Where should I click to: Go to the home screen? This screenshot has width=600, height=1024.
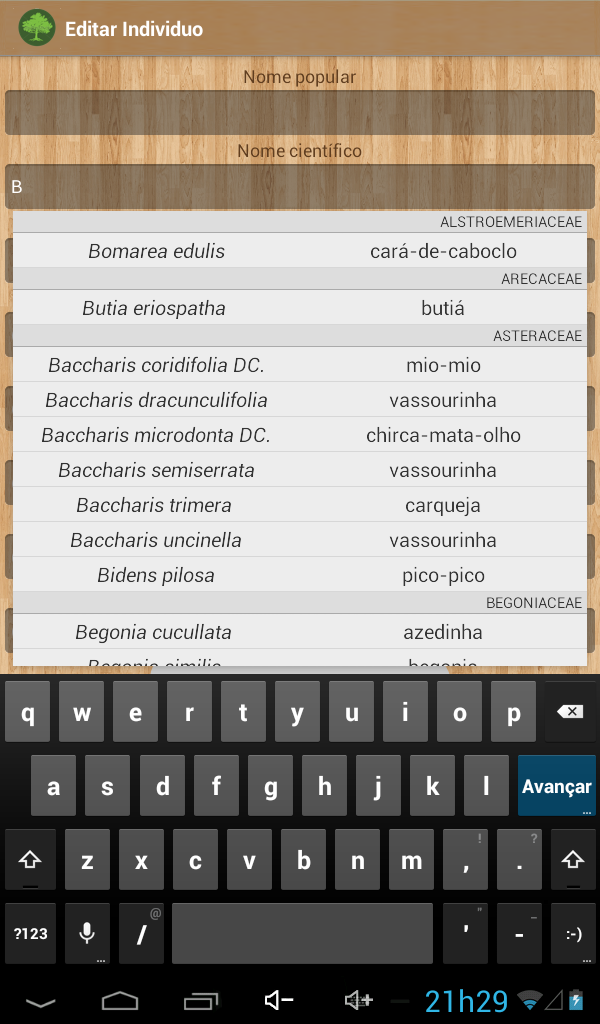point(120,999)
